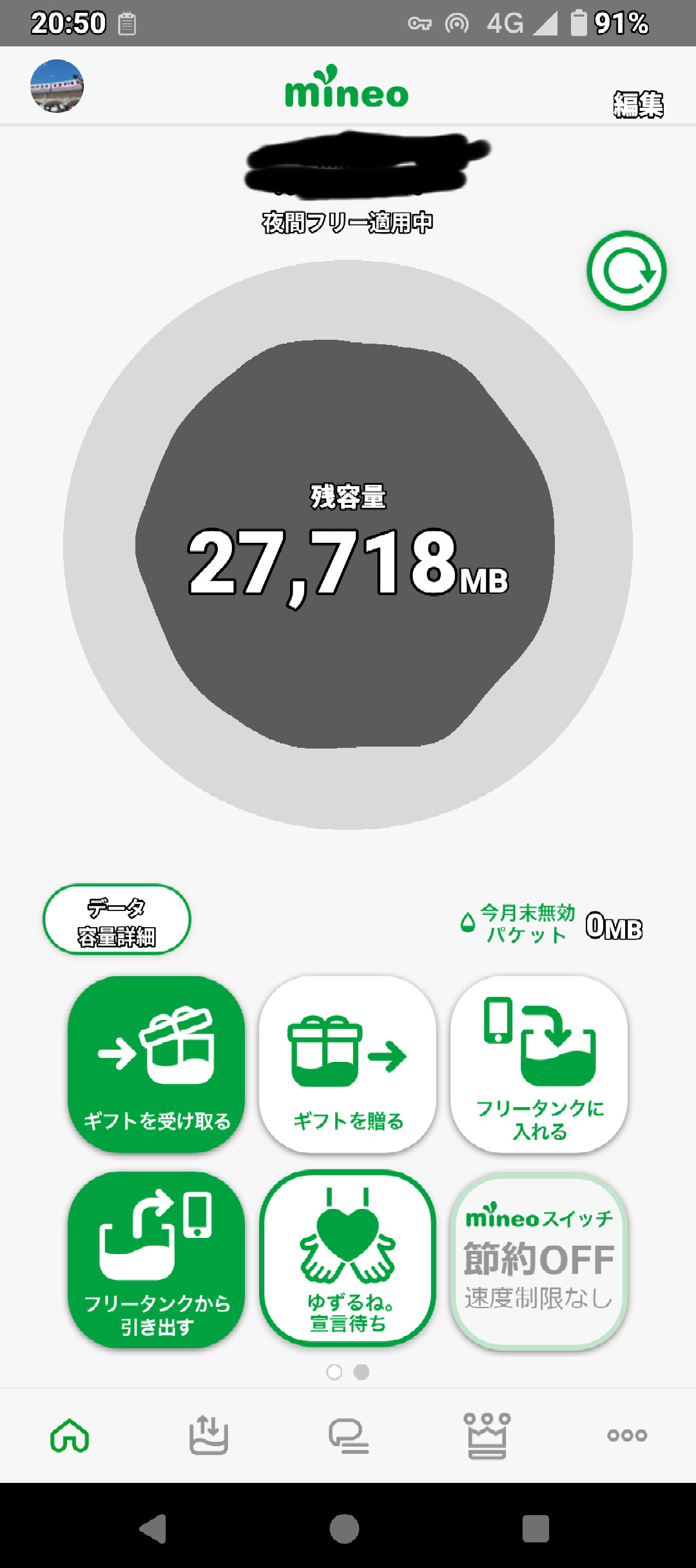Screen dimensions: 696x1568
Task: Open the free tank tab
Action: click(208, 1435)
